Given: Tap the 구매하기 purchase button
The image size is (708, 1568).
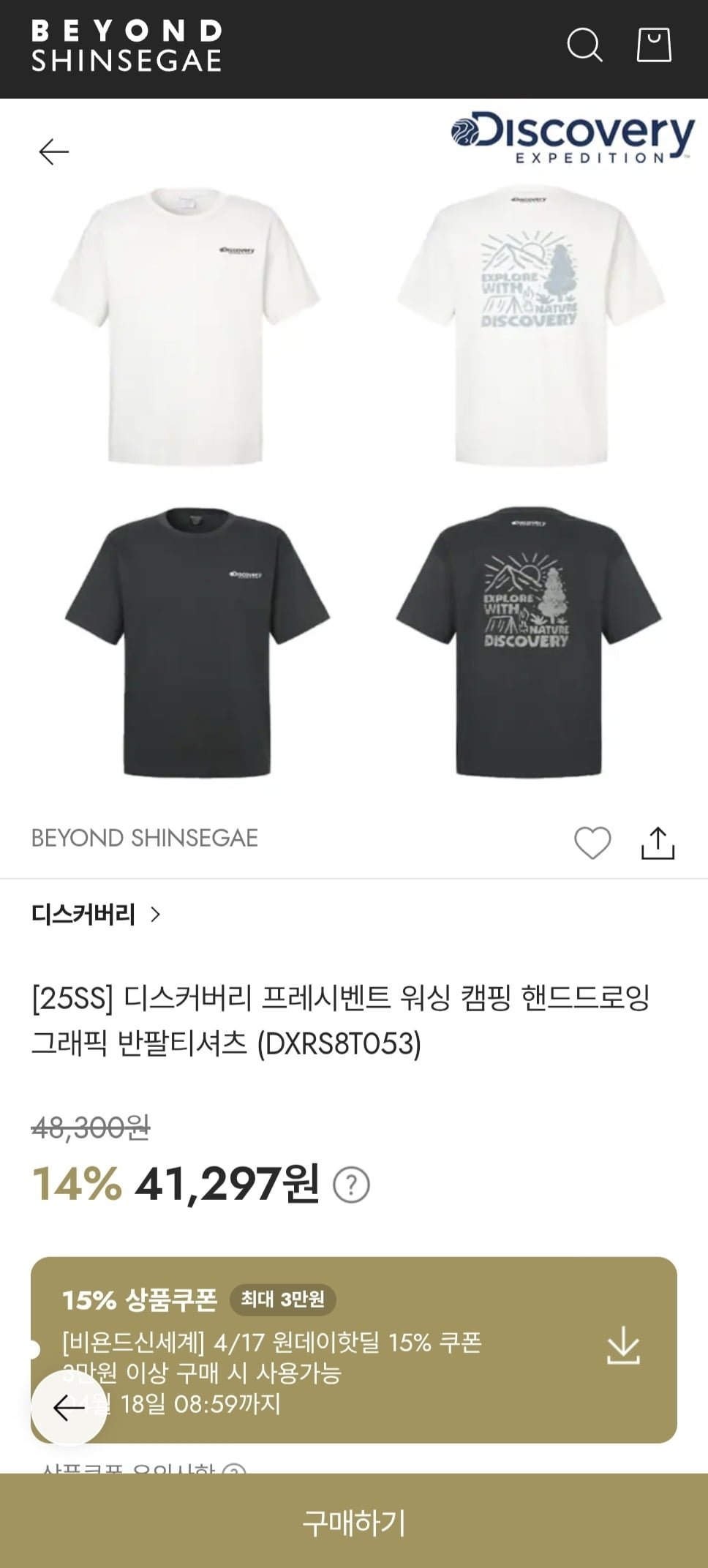Looking at the screenshot, I should 354,1522.
